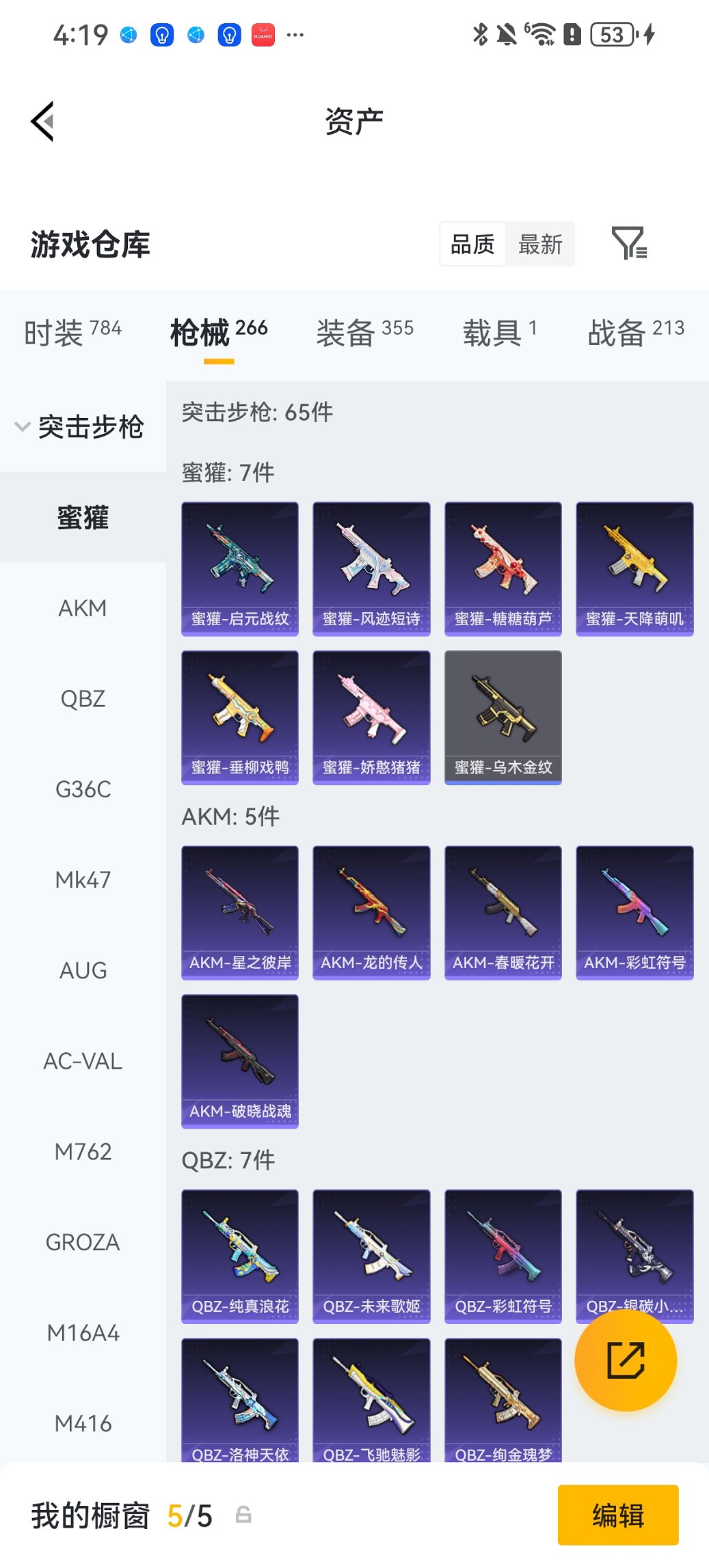Viewport: 709px width, 1568px height.
Task: Select G36C in the side list
Action: pos(83,789)
